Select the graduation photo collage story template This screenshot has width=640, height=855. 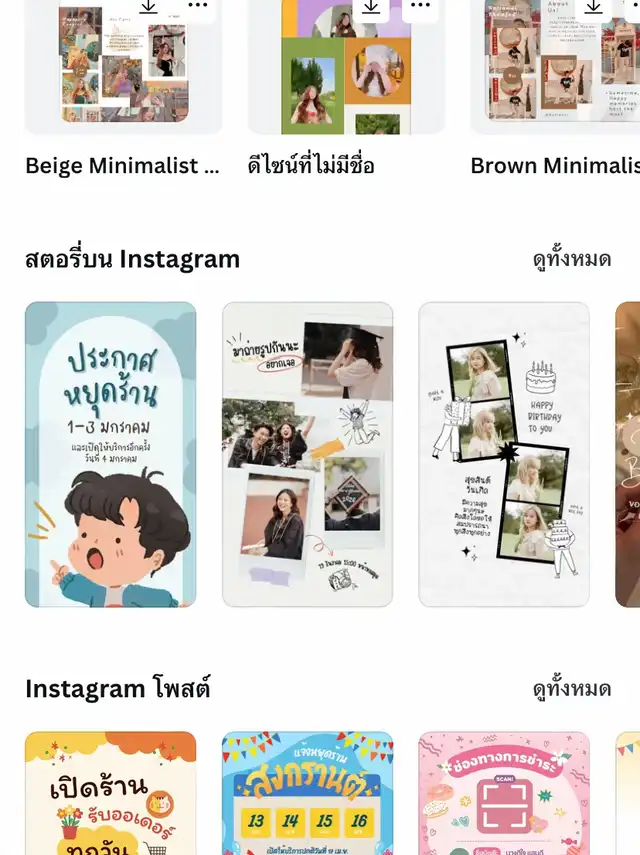click(x=307, y=454)
